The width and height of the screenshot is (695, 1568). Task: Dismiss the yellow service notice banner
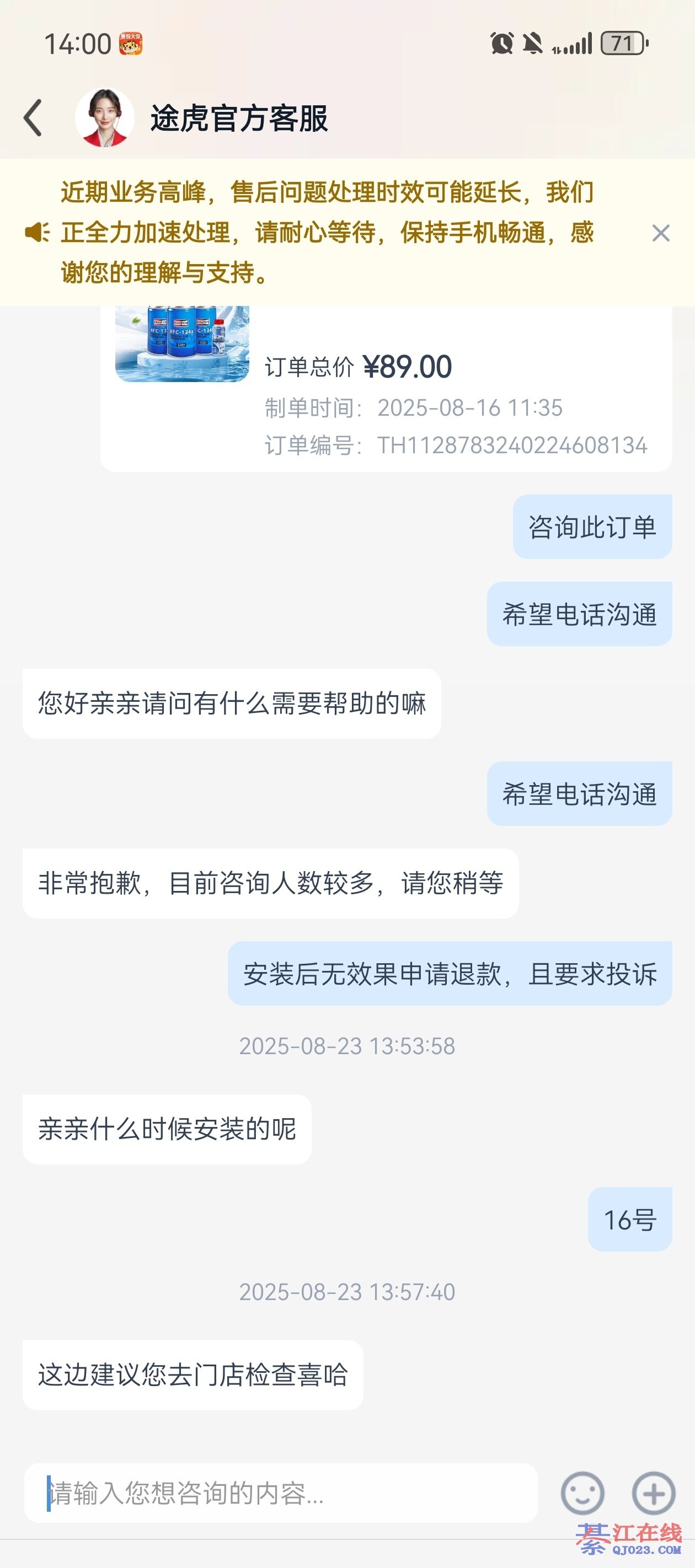(x=660, y=233)
